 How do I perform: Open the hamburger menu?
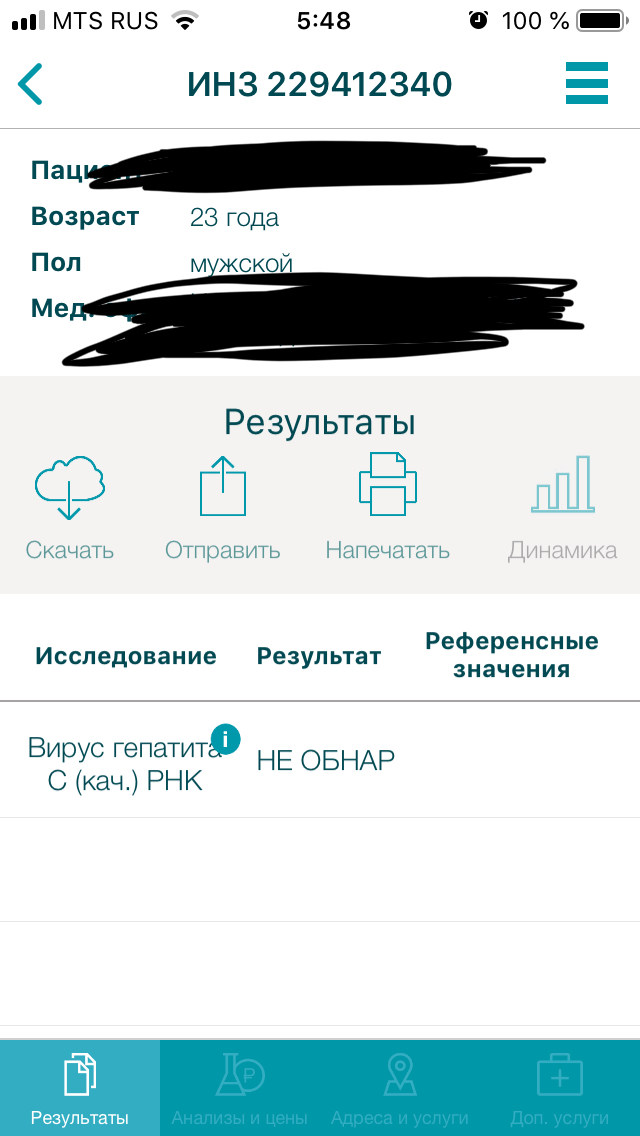587,83
